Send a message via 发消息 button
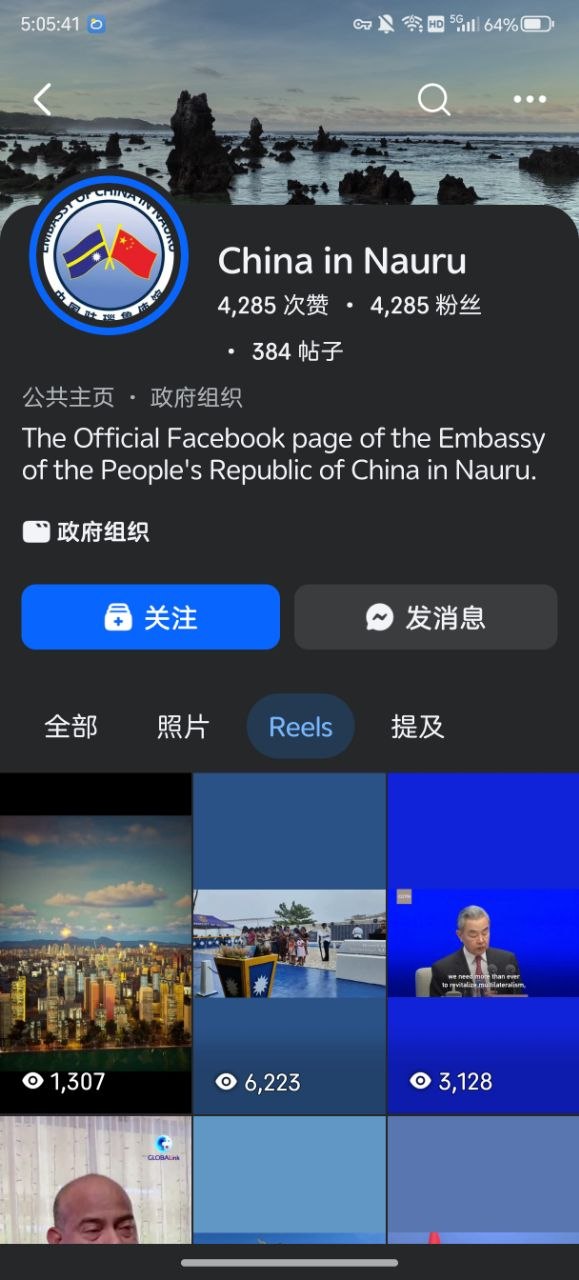This screenshot has width=579, height=1280. pyautogui.click(x=426, y=618)
